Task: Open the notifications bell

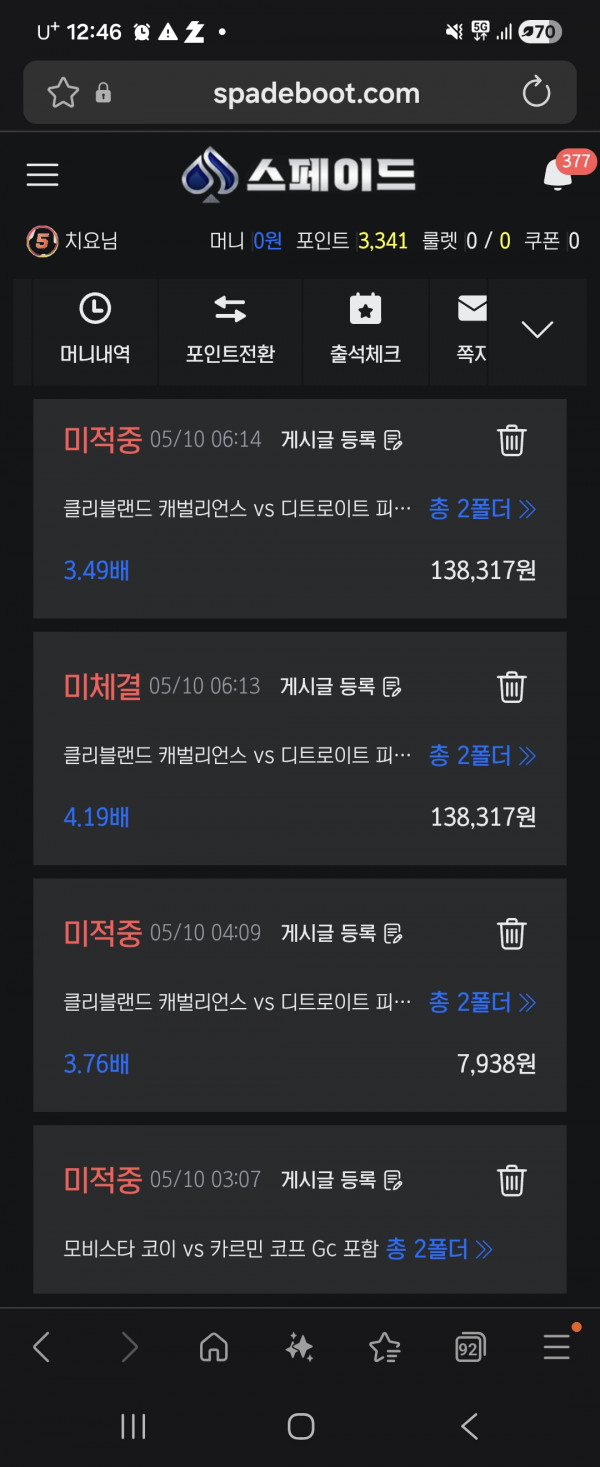Action: coord(557,175)
